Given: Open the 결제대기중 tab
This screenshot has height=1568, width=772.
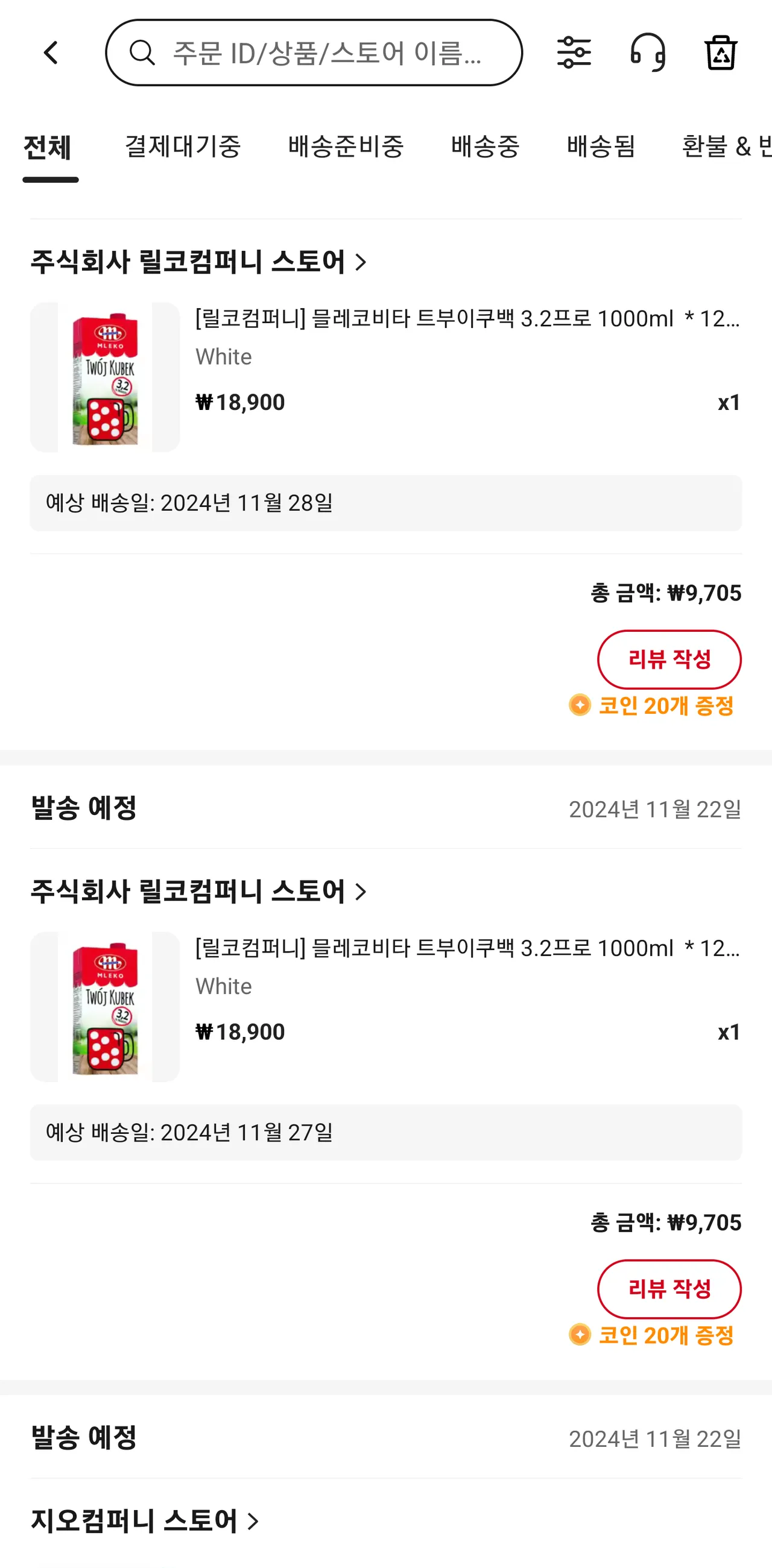Looking at the screenshot, I should pyautogui.click(x=184, y=147).
